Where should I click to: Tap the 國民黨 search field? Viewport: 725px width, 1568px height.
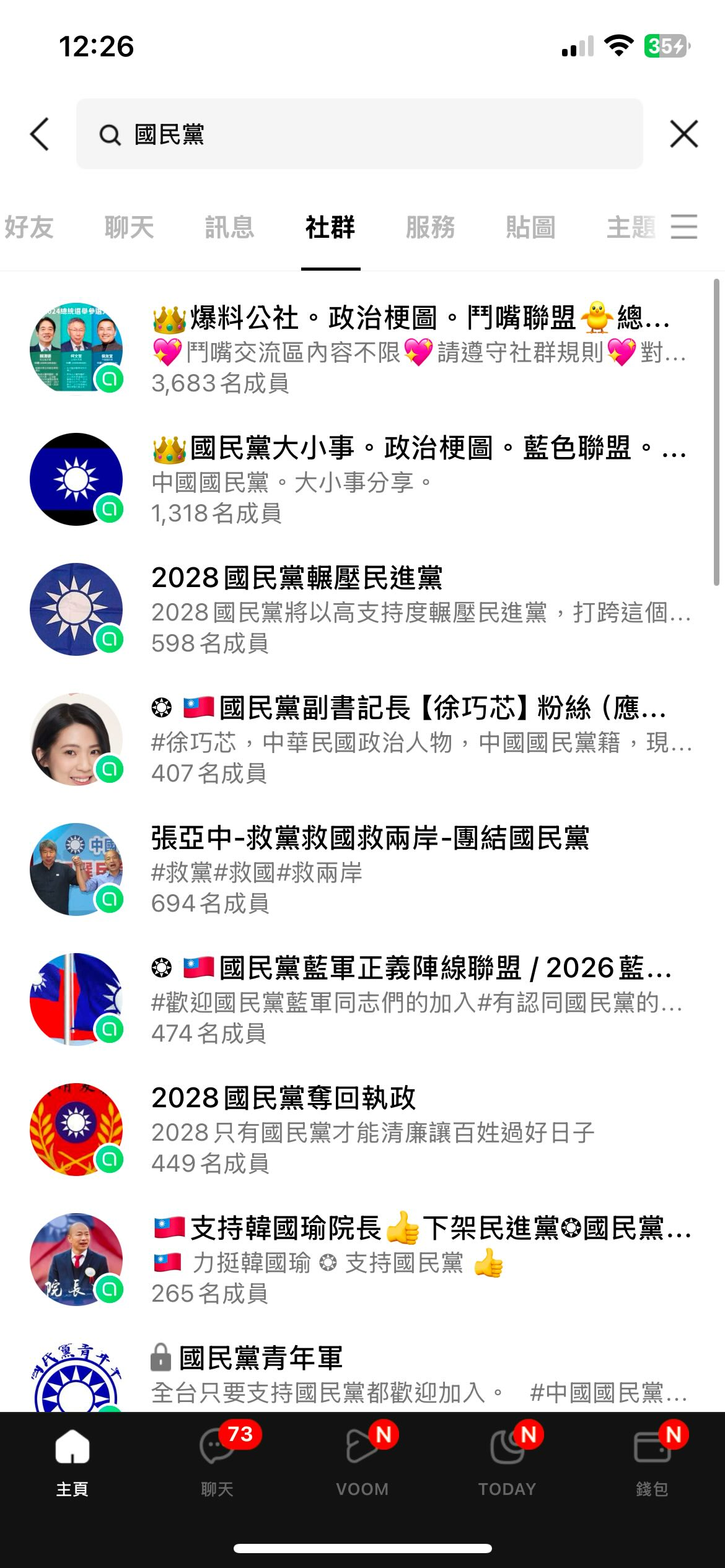(x=359, y=134)
